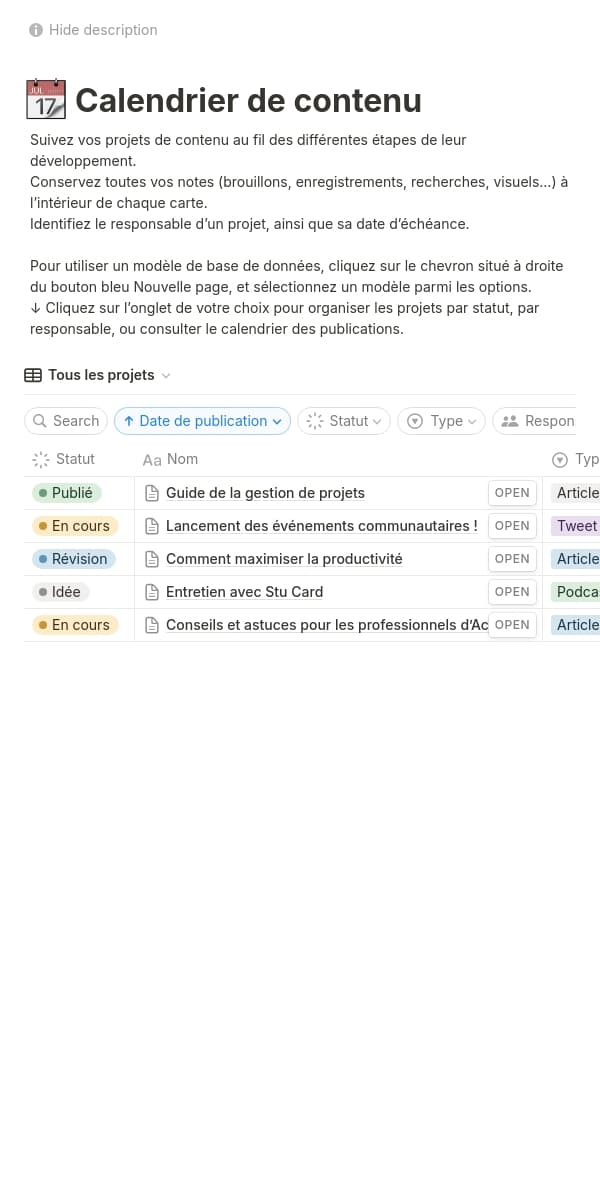Open the Date de publication sort chip
Image resolution: width=600 pixels, height=1200 pixels.
[202, 421]
